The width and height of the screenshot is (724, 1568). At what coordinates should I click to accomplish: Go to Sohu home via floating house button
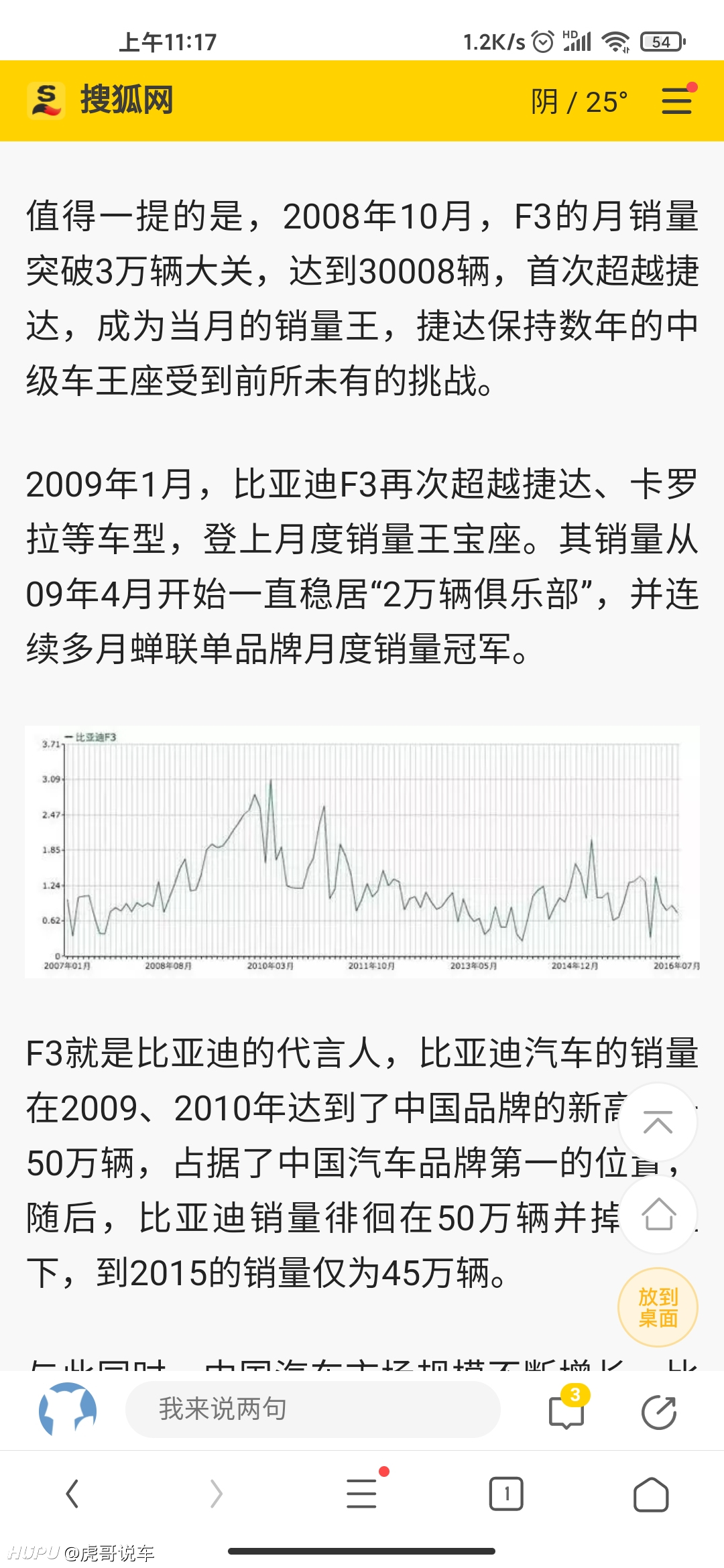pyautogui.click(x=658, y=1214)
